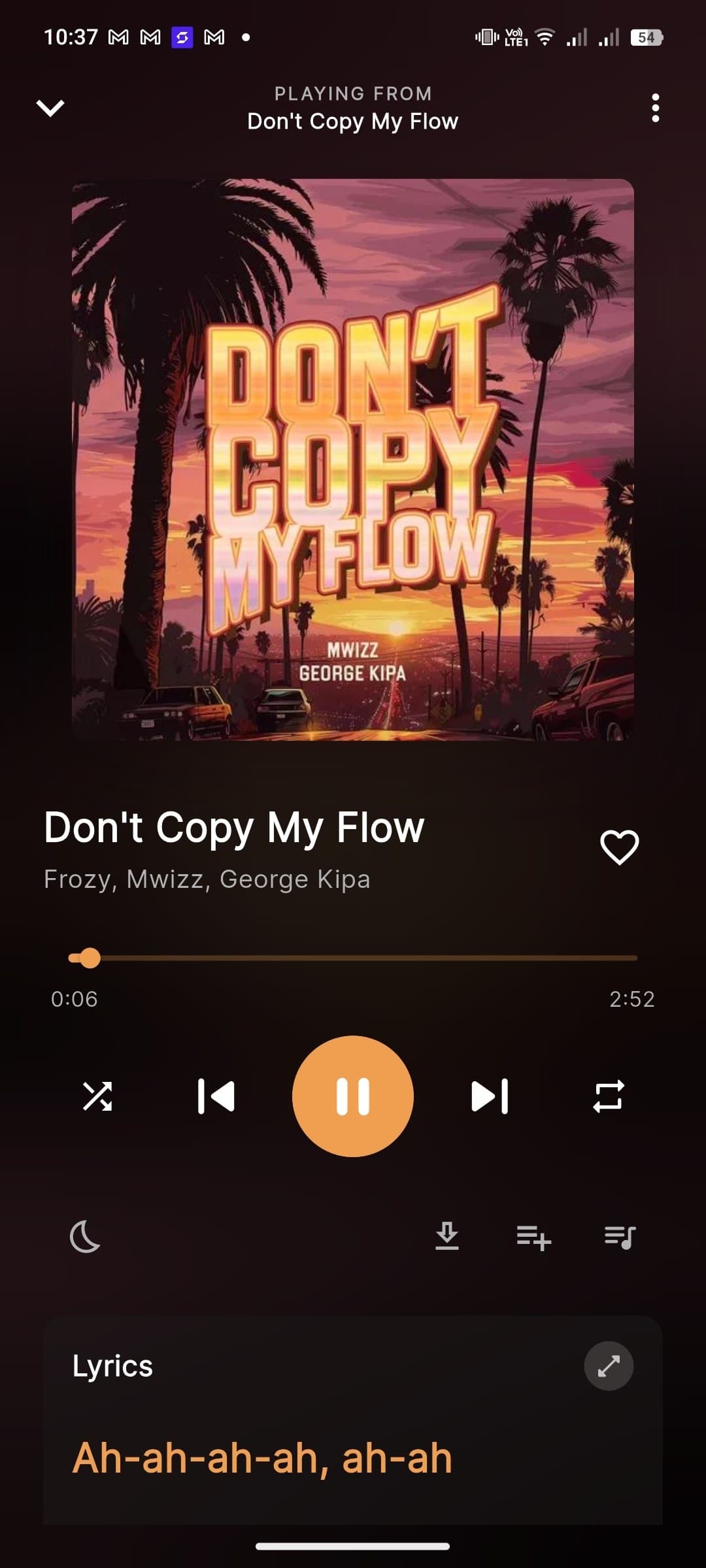Toggle repeat mode
Screen dimensions: 706x1568
tap(608, 1096)
